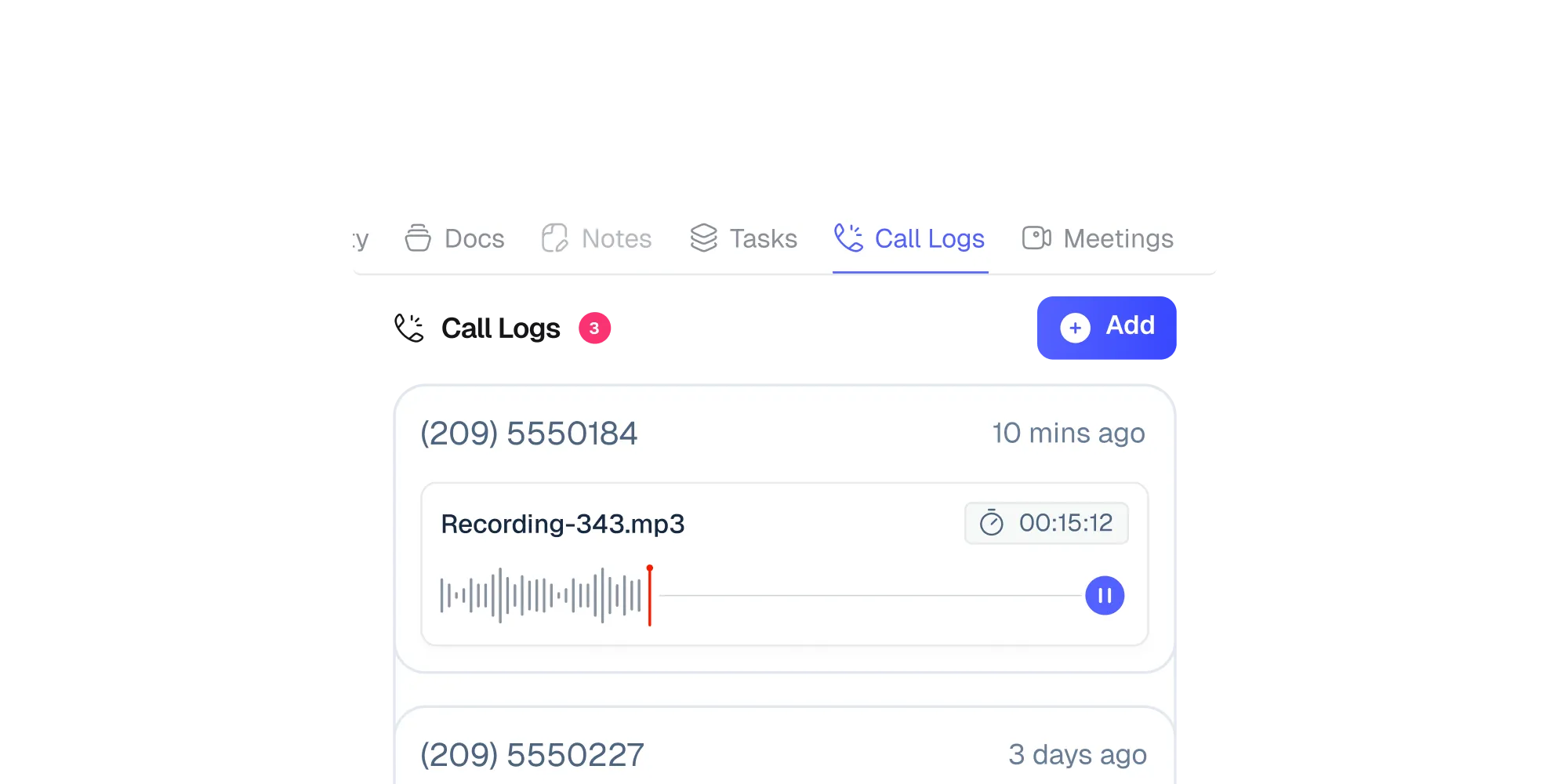Add a new call log
This screenshot has height=784, width=1568.
(1106, 327)
